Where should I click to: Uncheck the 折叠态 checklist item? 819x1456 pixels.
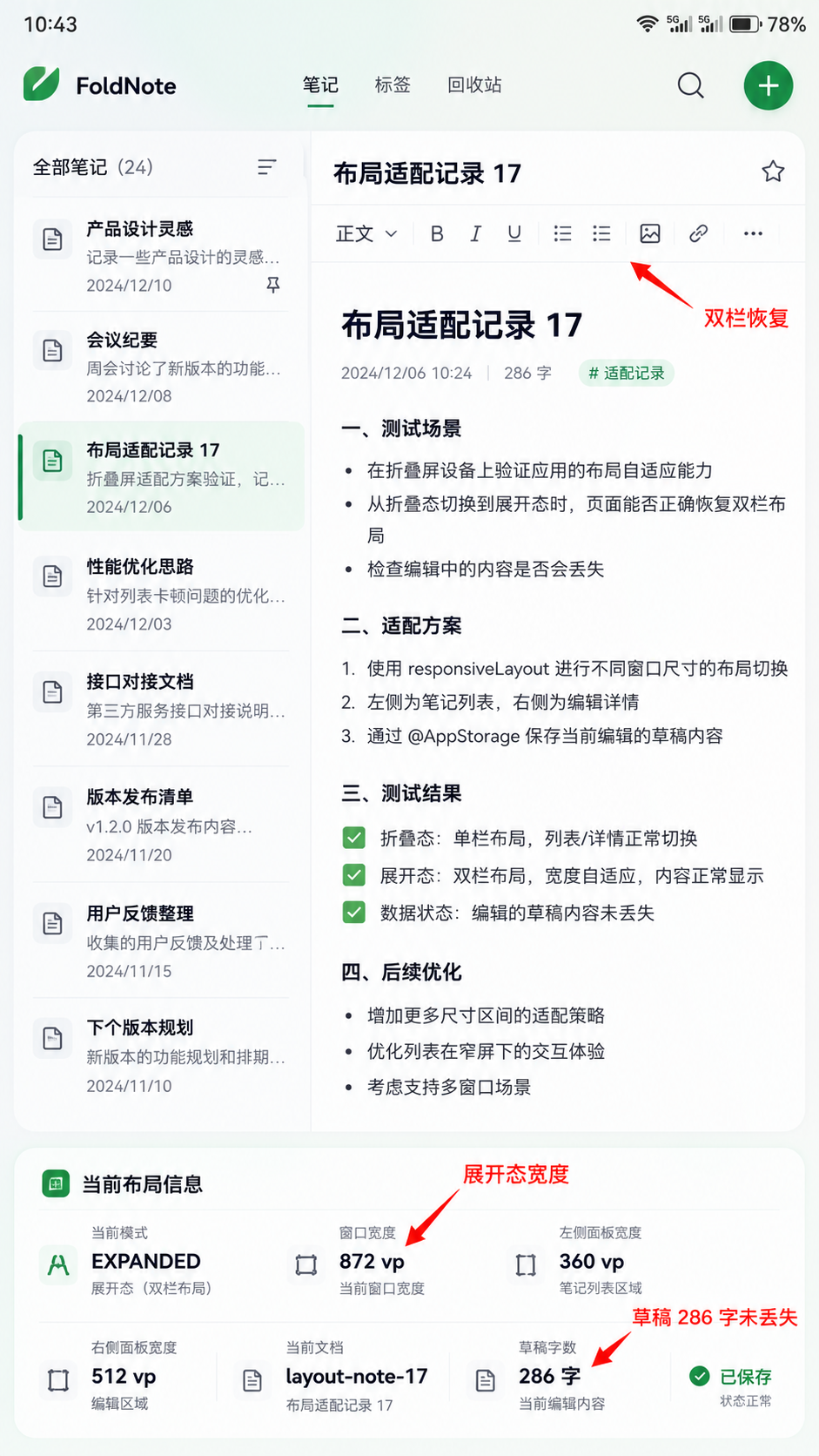coord(354,838)
